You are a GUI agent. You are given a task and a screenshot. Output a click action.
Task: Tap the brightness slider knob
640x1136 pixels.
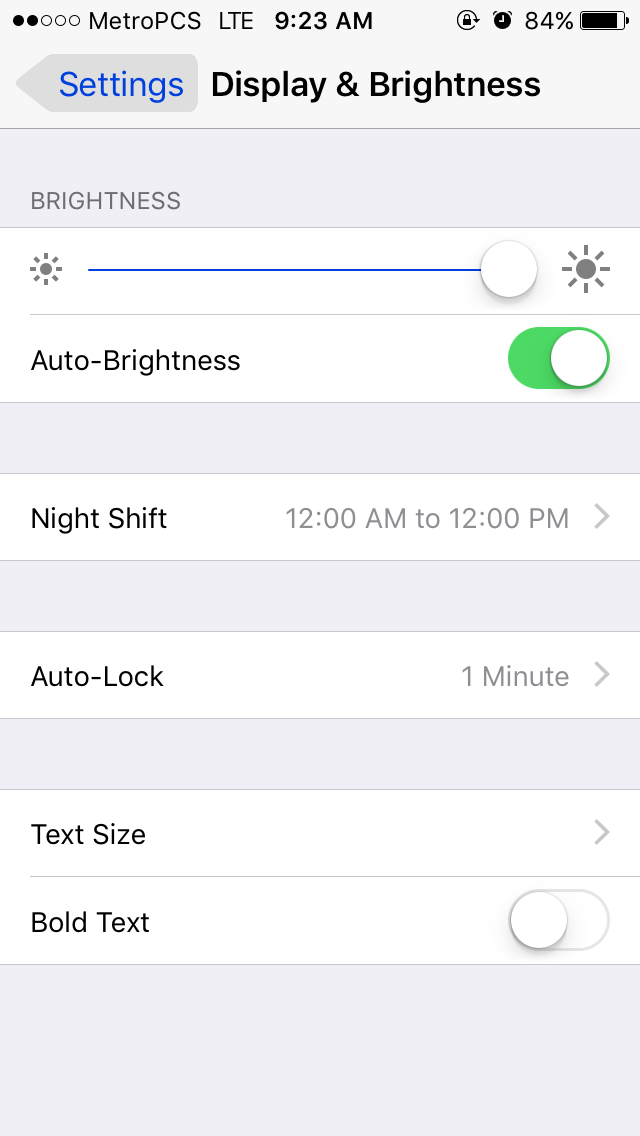509,270
